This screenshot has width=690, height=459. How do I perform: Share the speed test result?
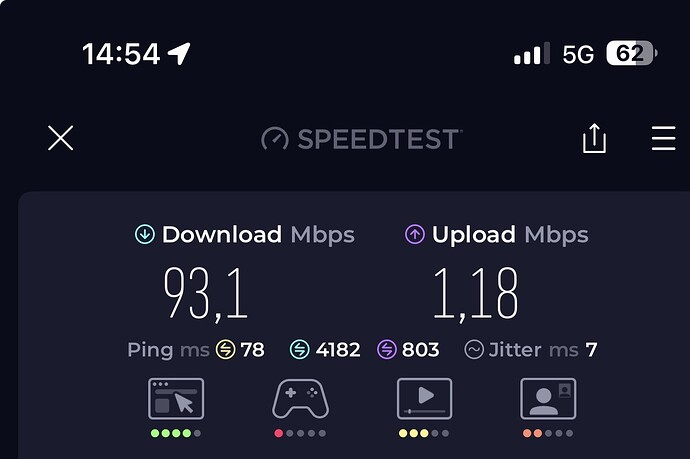[x=594, y=138]
